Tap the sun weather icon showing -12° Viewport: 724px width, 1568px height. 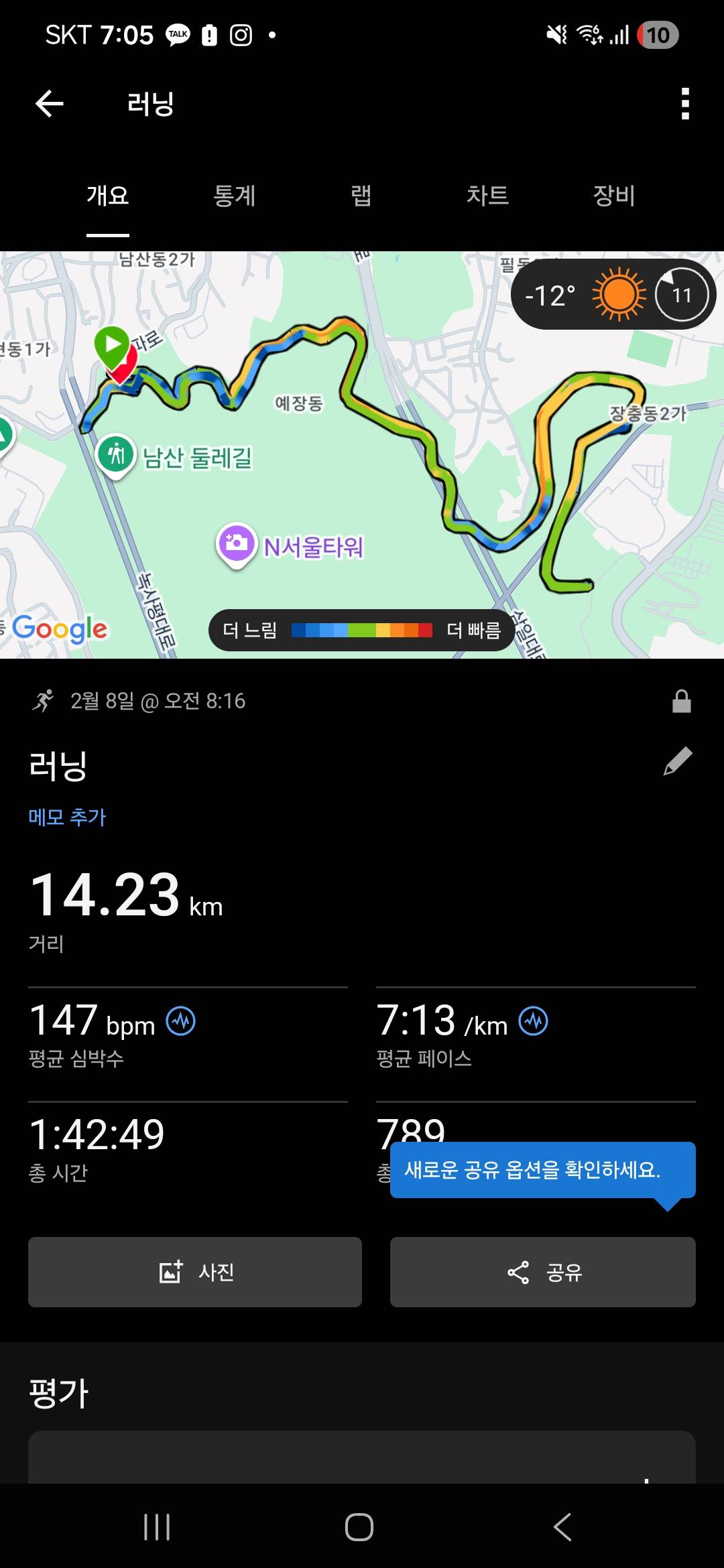(x=616, y=293)
